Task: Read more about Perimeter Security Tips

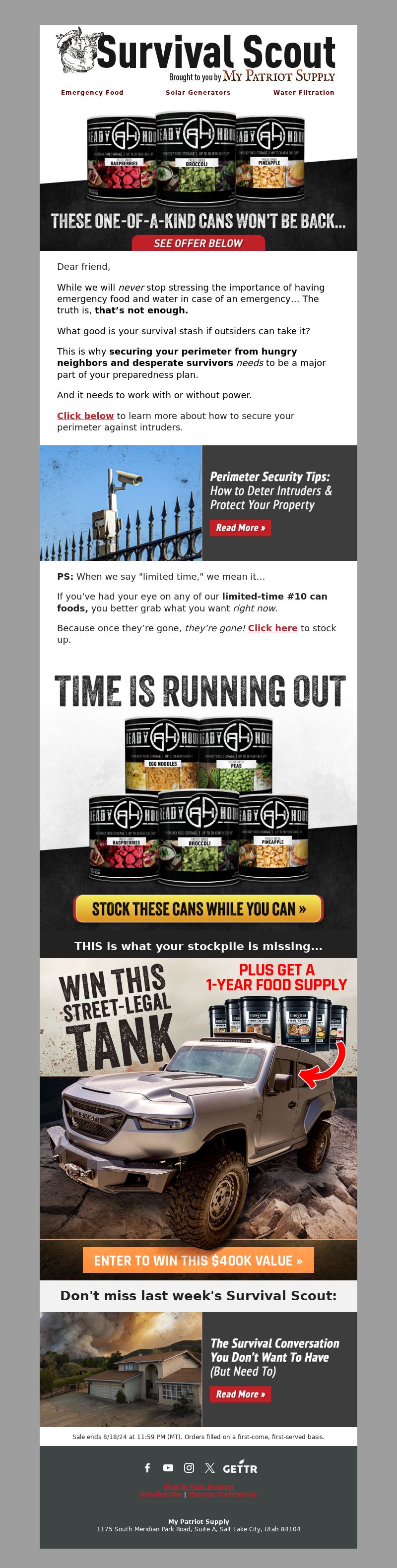Action: tap(240, 528)
